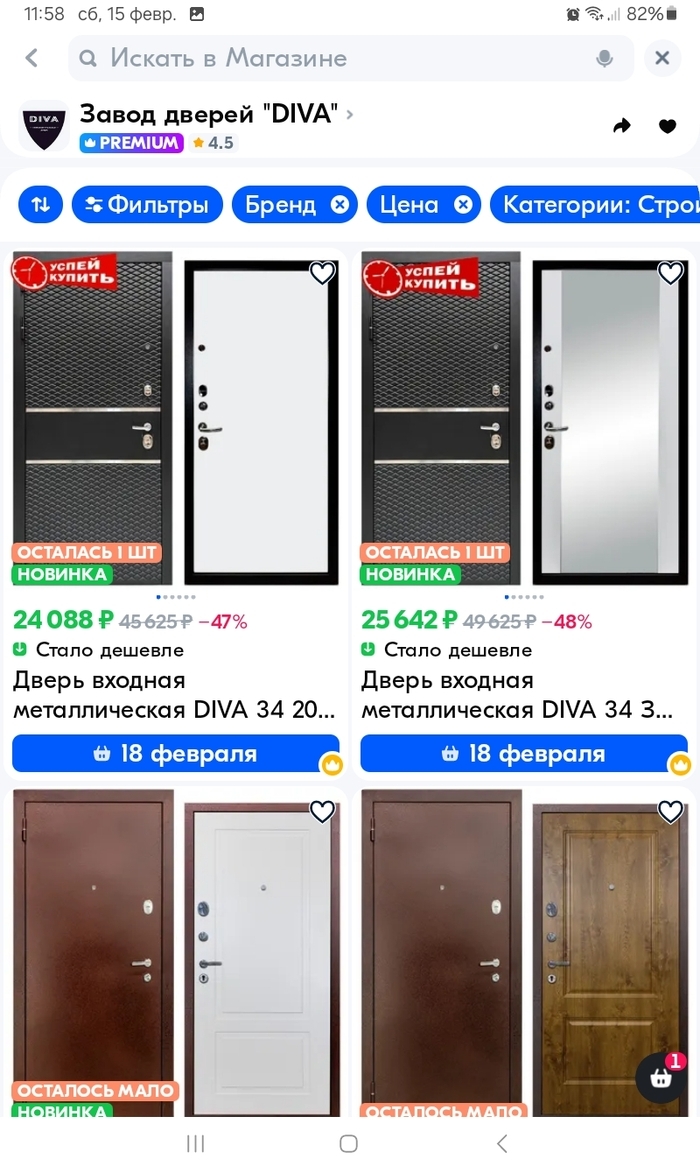Add the 25 642 ₽ door to cart
The image size is (700, 1173).
[523, 753]
